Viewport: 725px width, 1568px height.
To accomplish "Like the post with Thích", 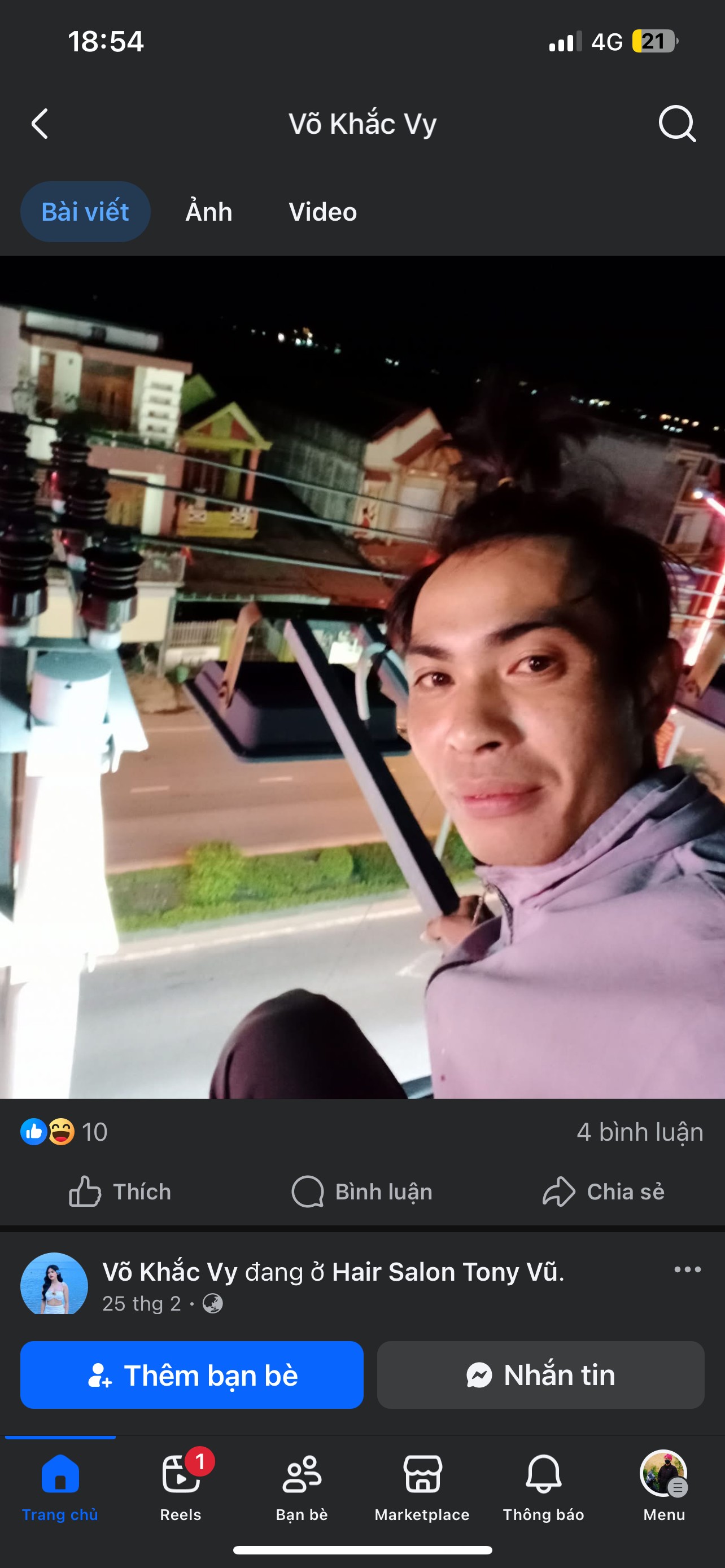I will (120, 1191).
